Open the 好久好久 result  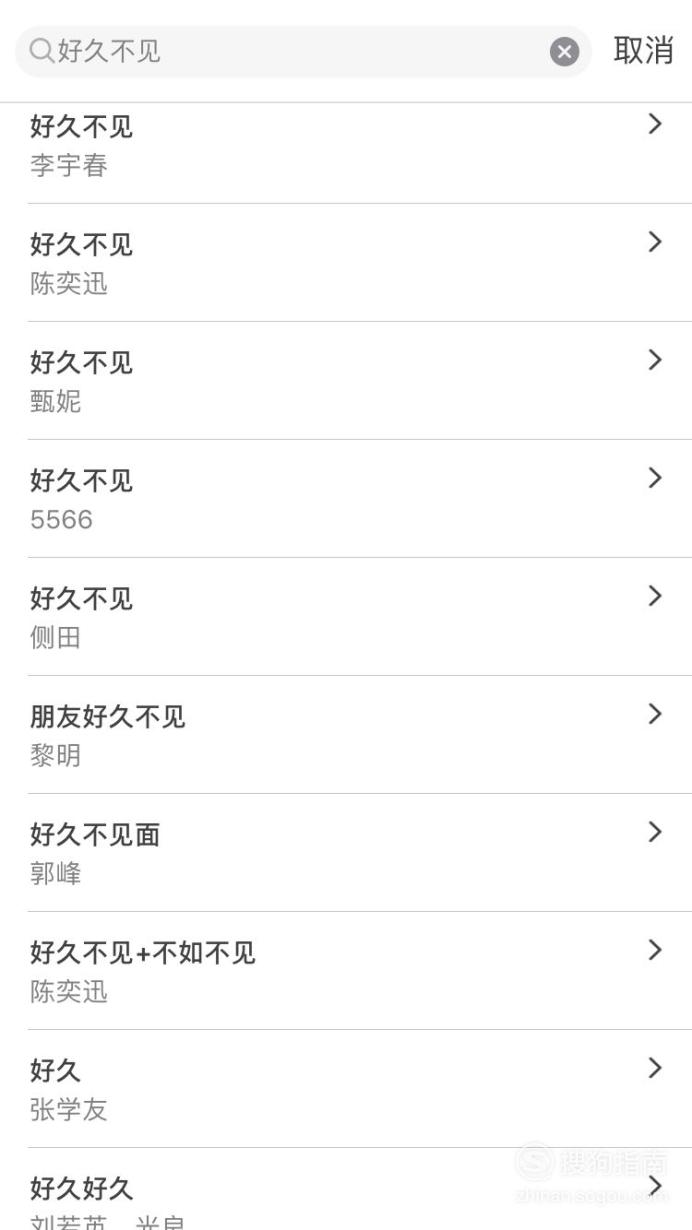point(346,1189)
